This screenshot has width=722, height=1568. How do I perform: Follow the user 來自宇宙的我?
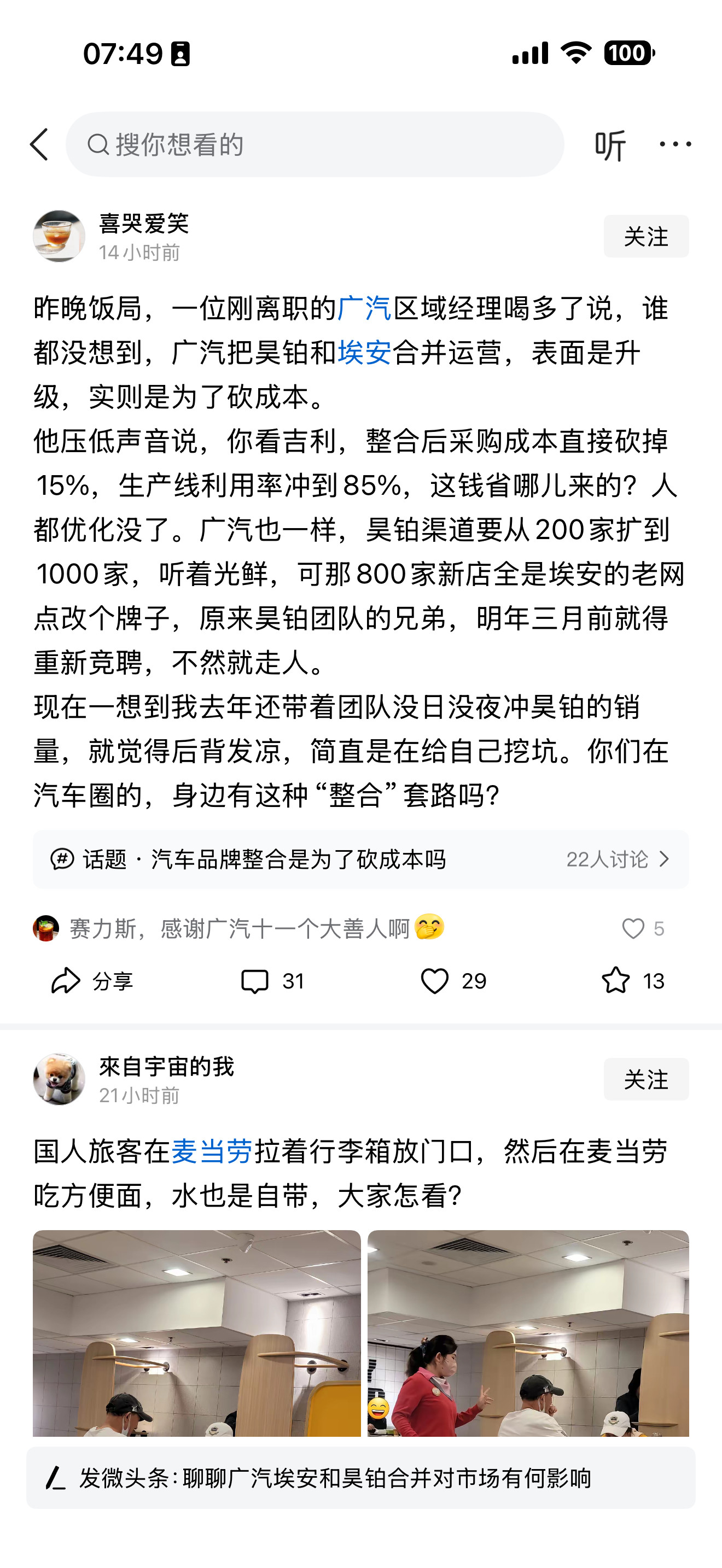[x=647, y=1080]
